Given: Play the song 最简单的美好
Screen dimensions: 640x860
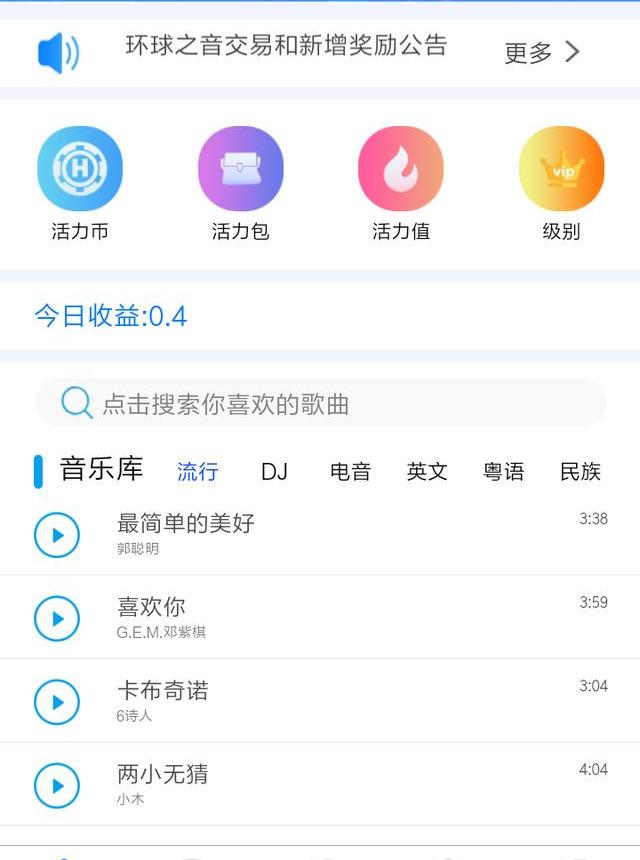Looking at the screenshot, I should coord(57,535).
